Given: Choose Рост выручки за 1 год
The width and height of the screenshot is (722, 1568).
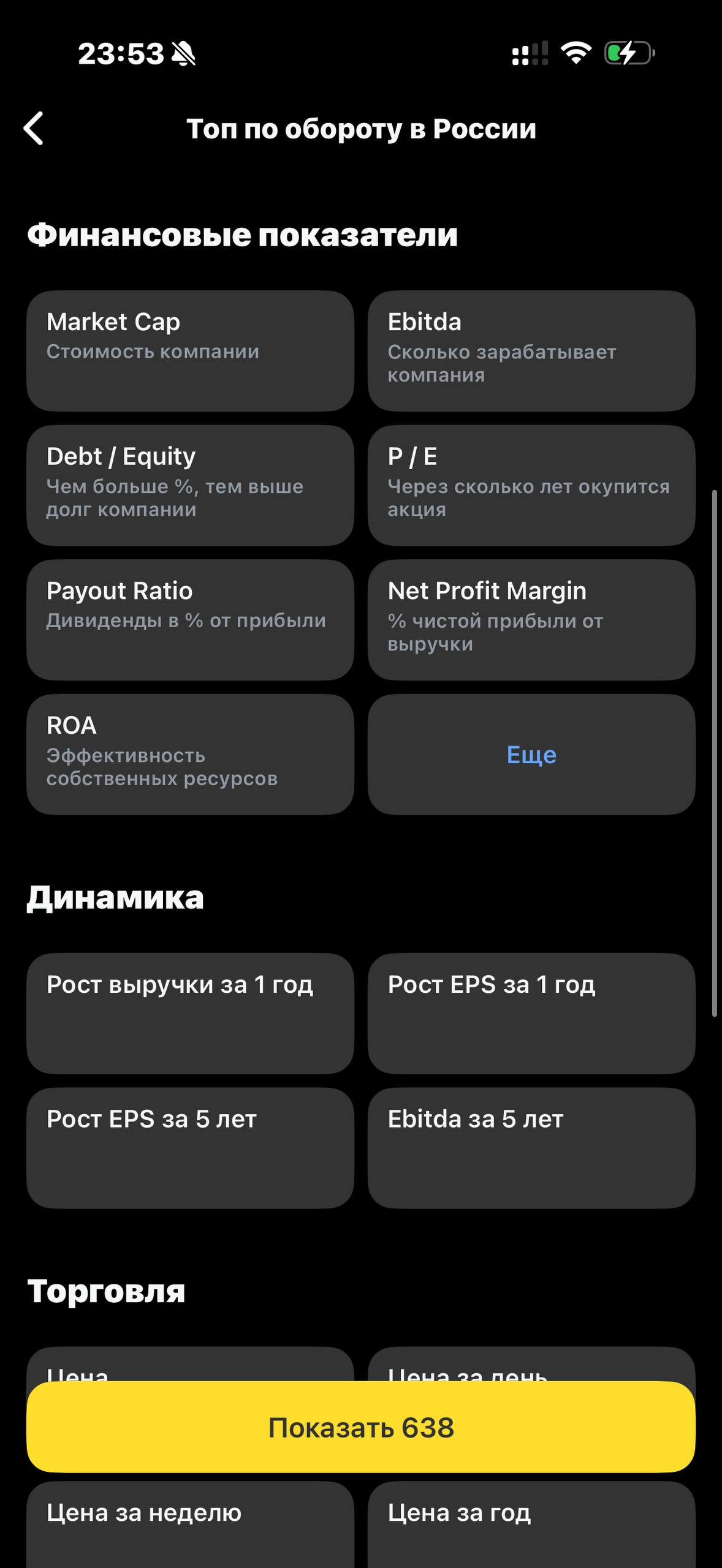Looking at the screenshot, I should coord(190,1013).
